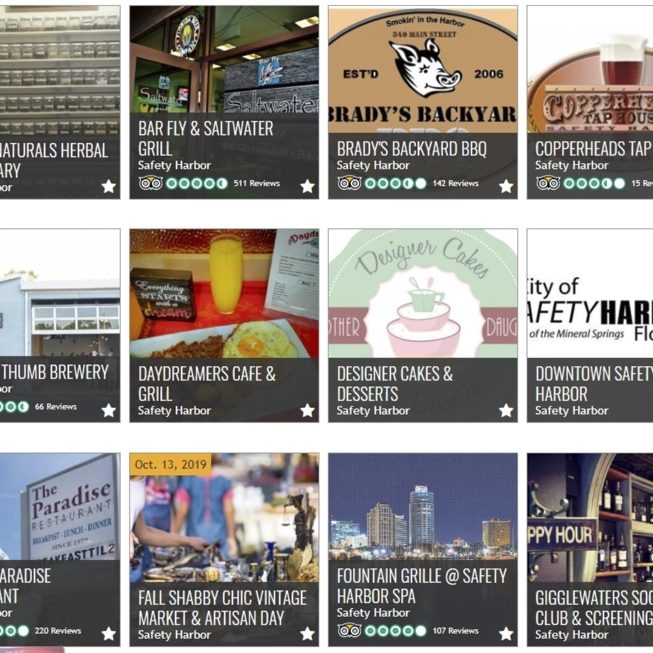The image size is (653, 653).
Task: Favorite Daydreamers Cafe & Grill with star
Action: [307, 410]
